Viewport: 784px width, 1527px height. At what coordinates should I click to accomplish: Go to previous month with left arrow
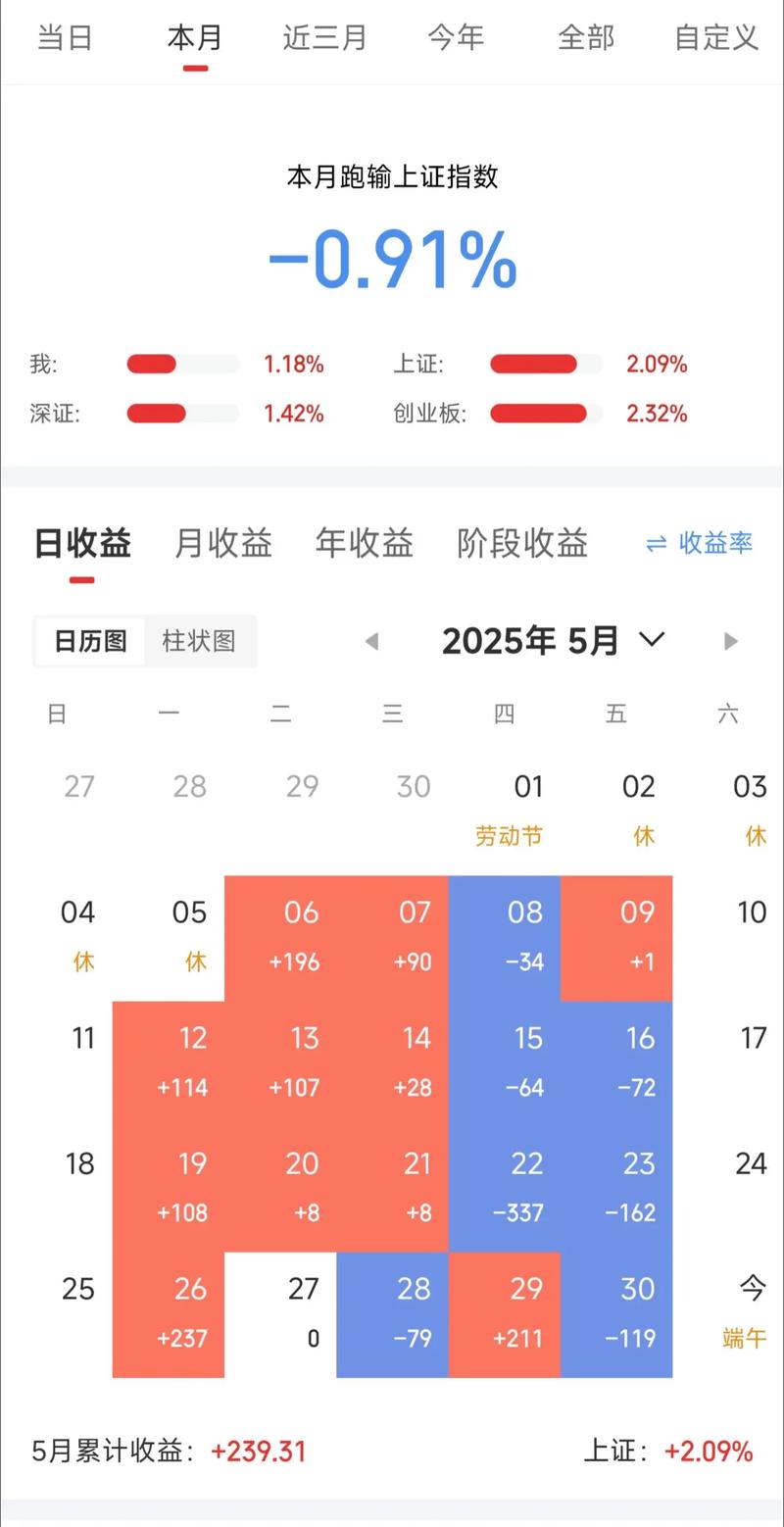click(x=371, y=640)
